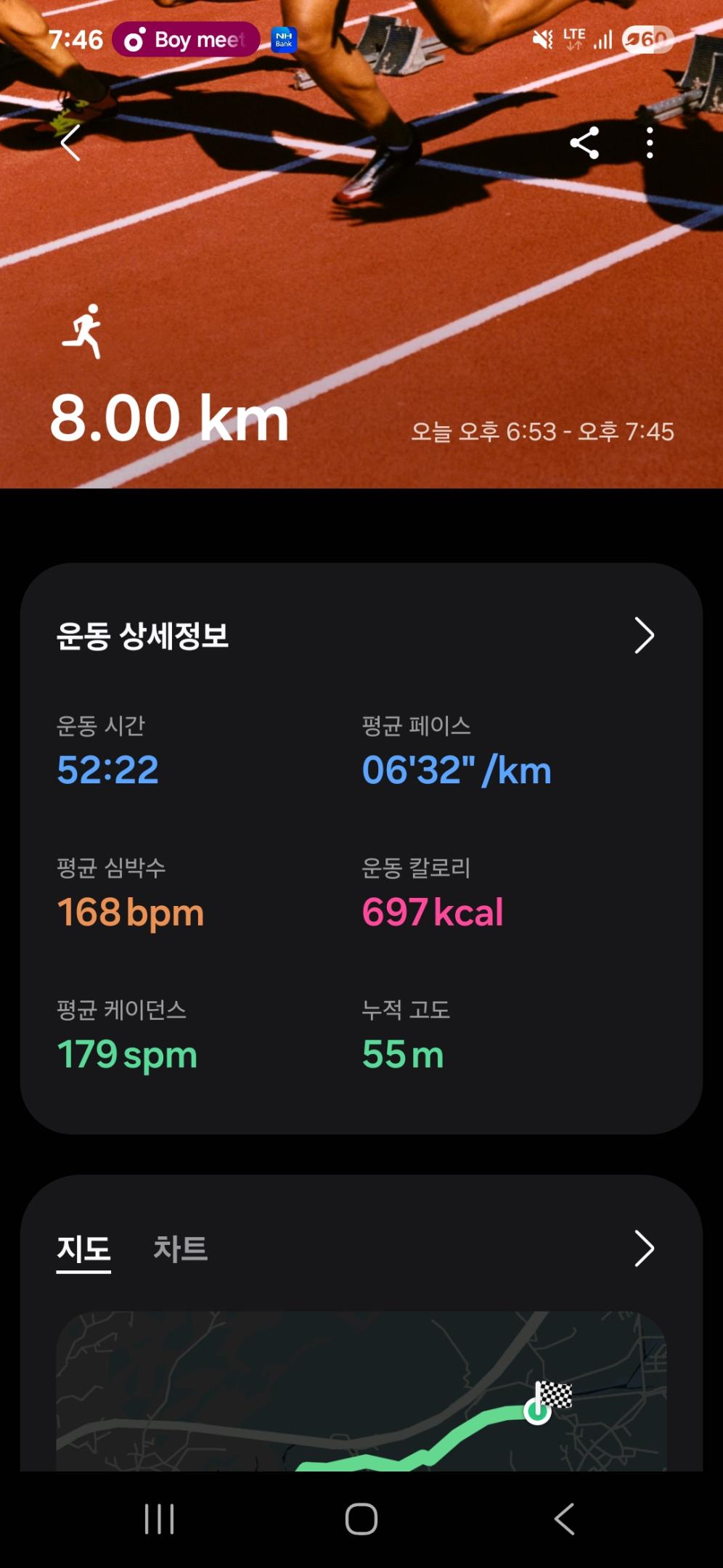This screenshot has height=1568, width=723.
Task: Open the three-dot overflow menu
Action: 650,143
